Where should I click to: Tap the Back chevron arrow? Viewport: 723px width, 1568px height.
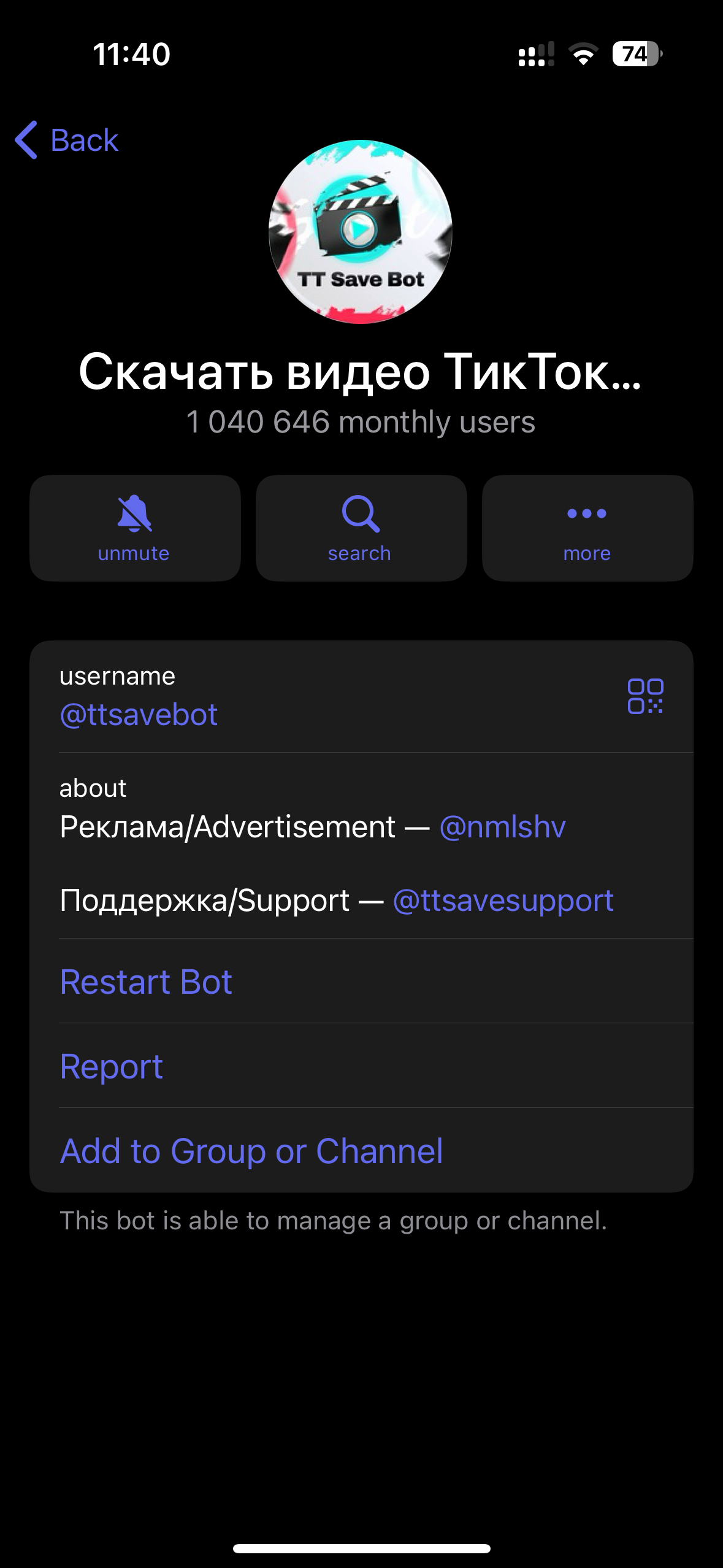pyautogui.click(x=26, y=140)
